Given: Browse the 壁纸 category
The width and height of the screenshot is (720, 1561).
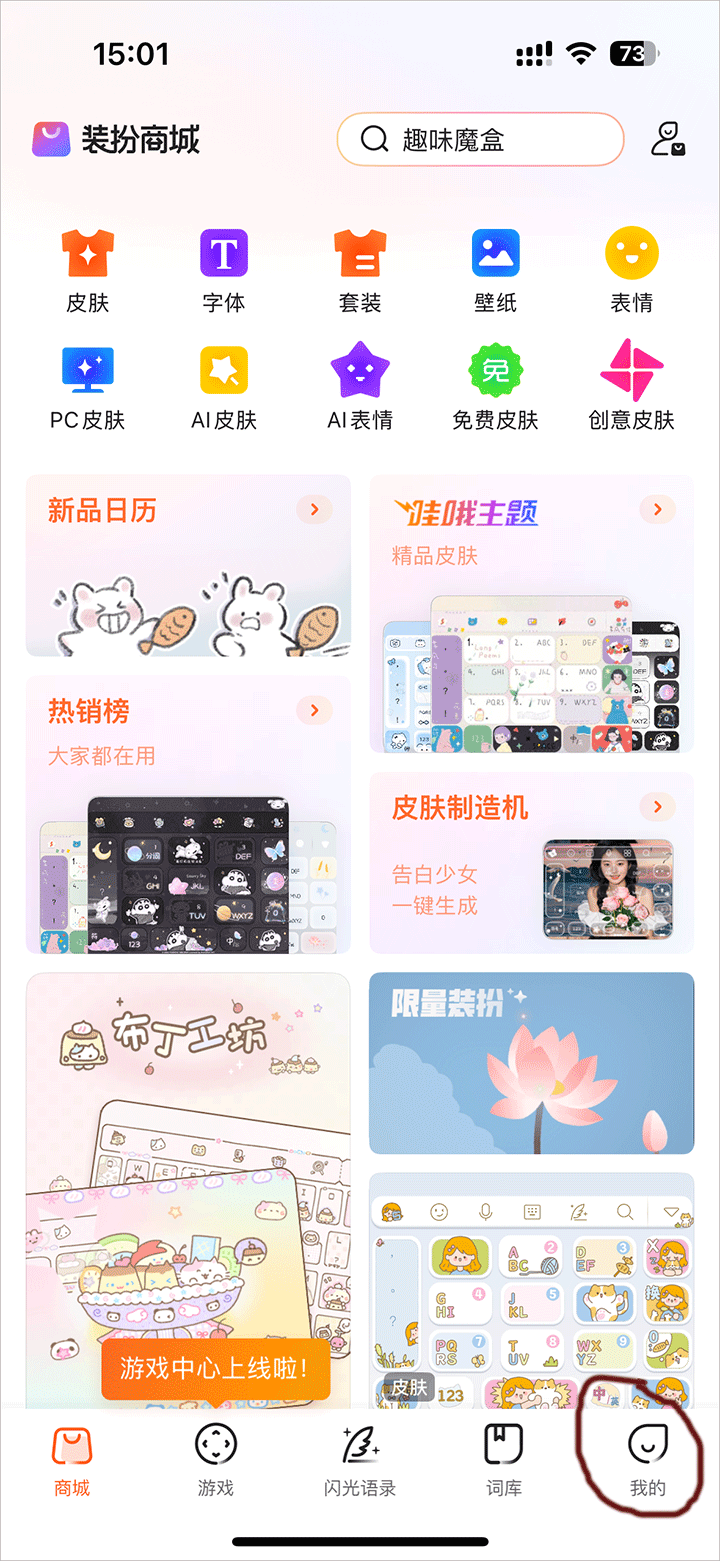Looking at the screenshot, I should coord(496,269).
